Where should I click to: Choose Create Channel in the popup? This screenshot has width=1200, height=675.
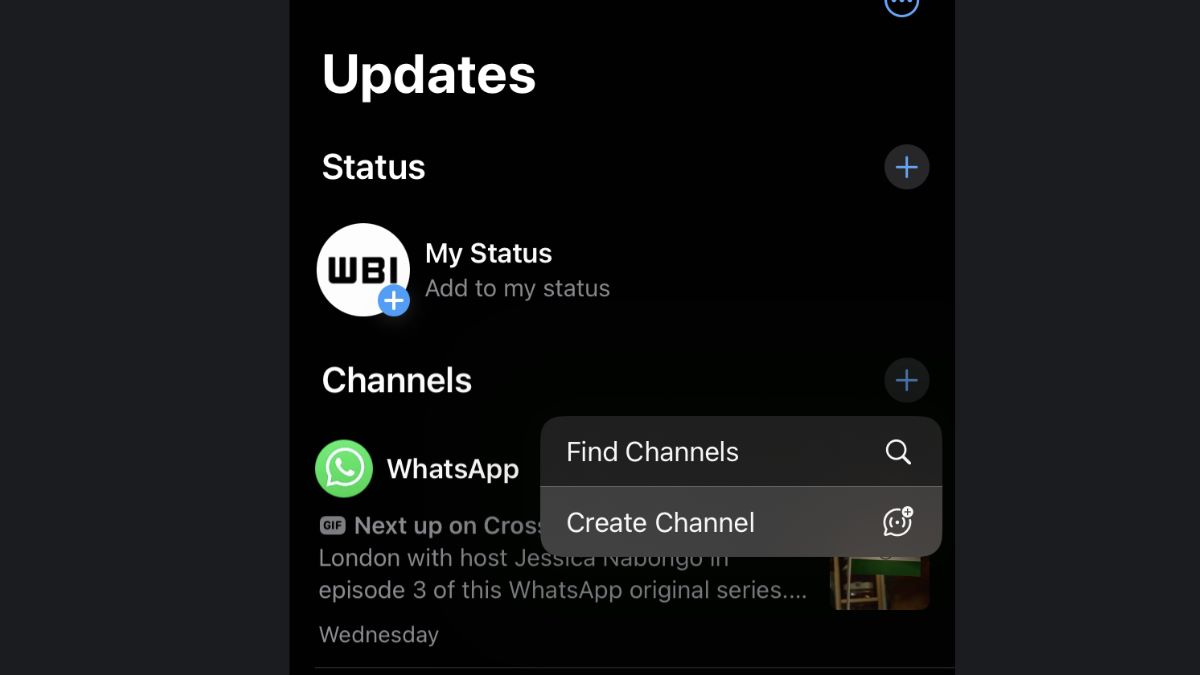740,522
